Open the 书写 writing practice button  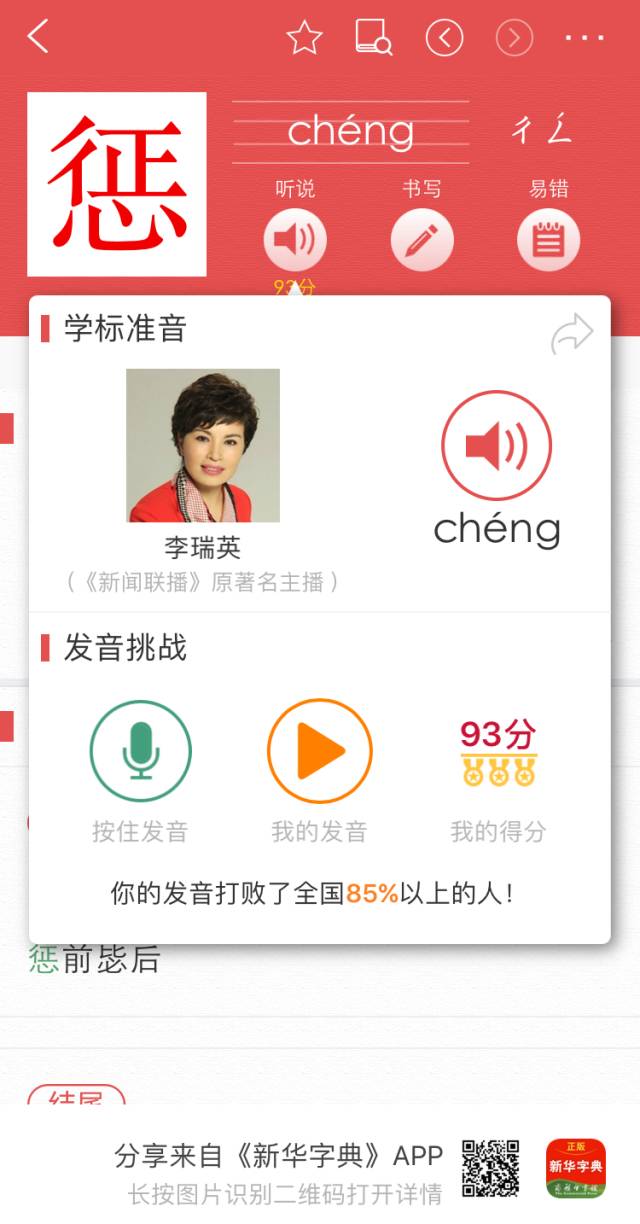pos(422,241)
